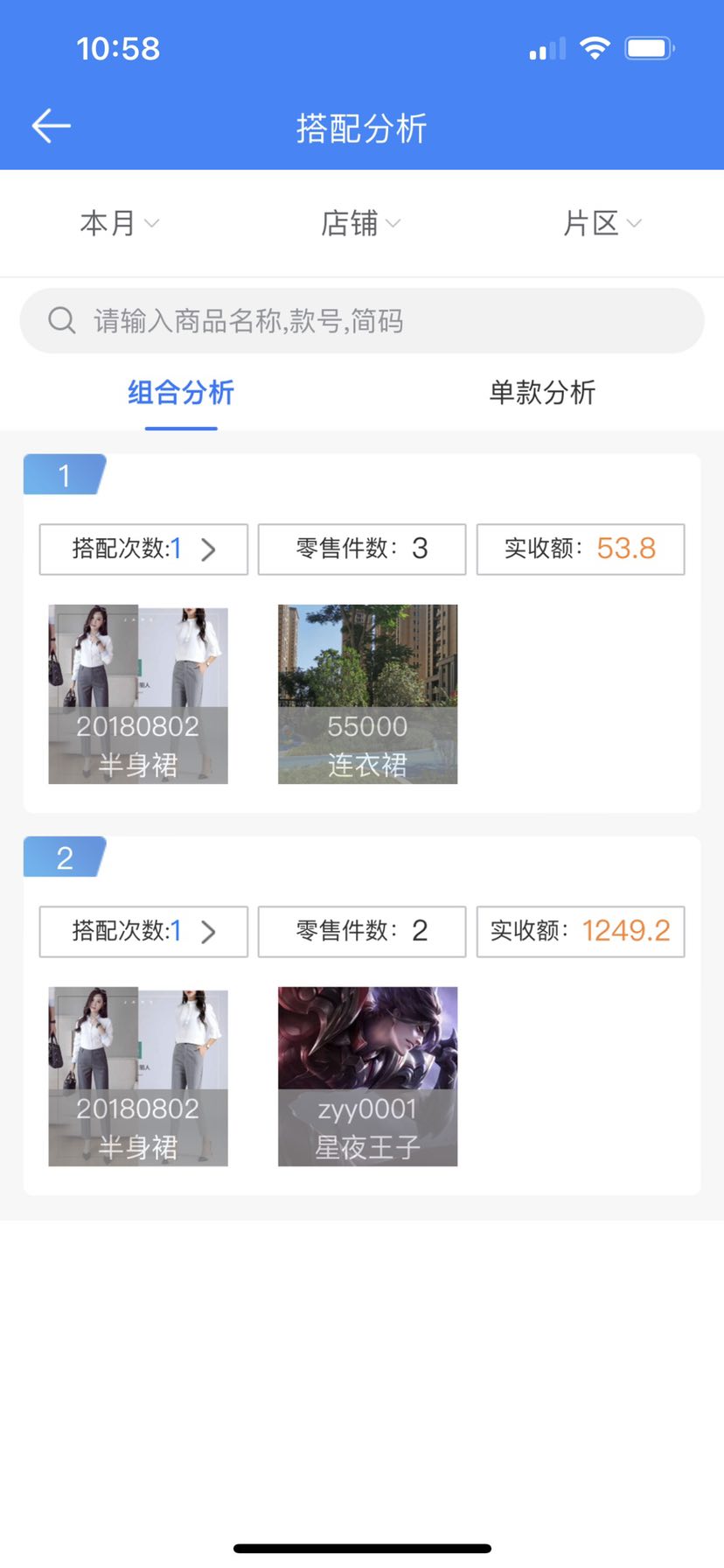View 搭配次数 details for combination 2
Image resolution: width=724 pixels, height=1568 pixels.
[x=143, y=932]
